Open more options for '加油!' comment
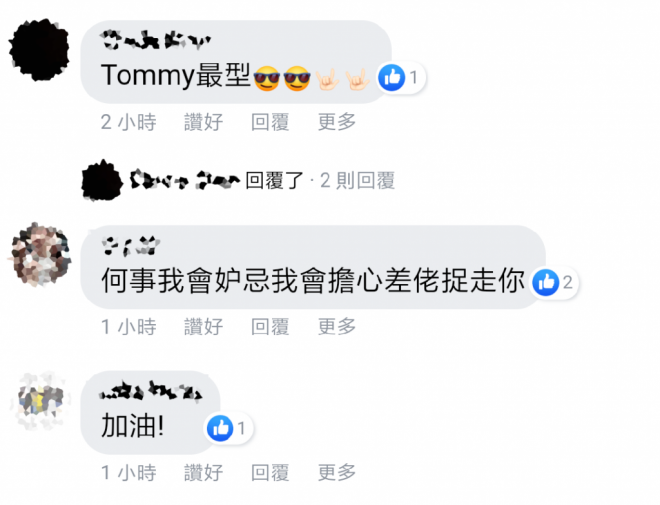 337,472
